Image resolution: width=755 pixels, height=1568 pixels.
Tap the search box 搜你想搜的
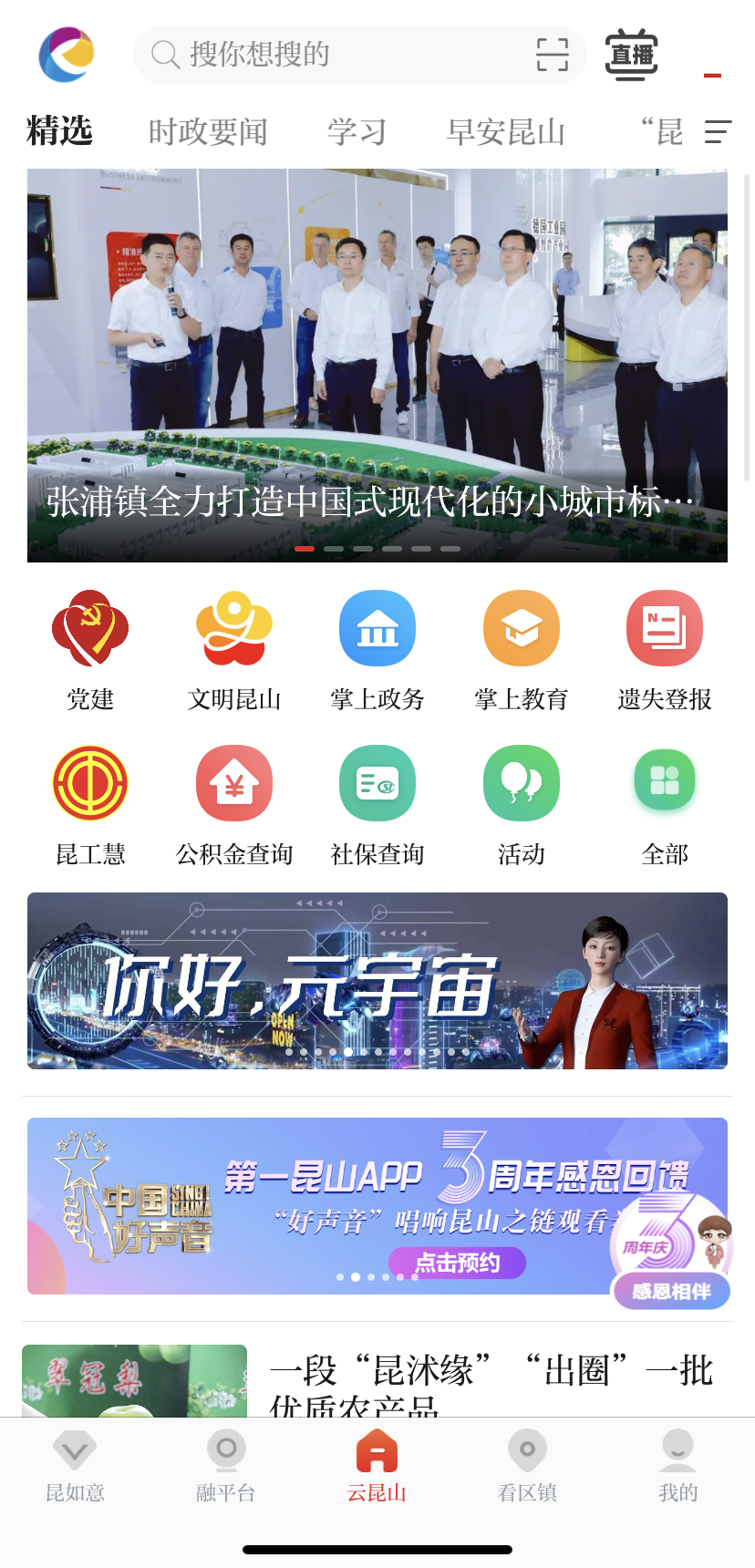point(337,55)
